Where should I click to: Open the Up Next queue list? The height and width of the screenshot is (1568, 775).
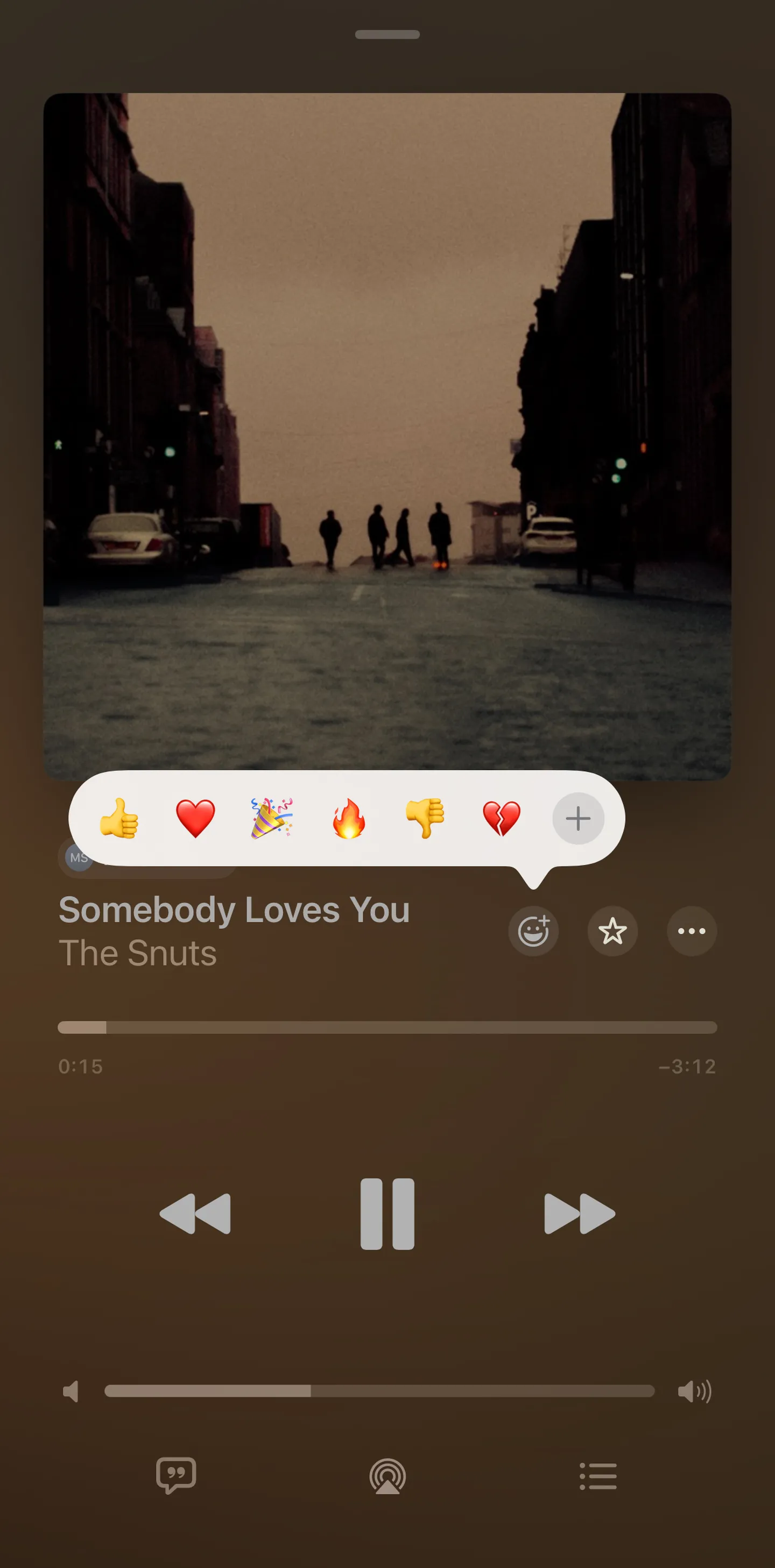(598, 1476)
